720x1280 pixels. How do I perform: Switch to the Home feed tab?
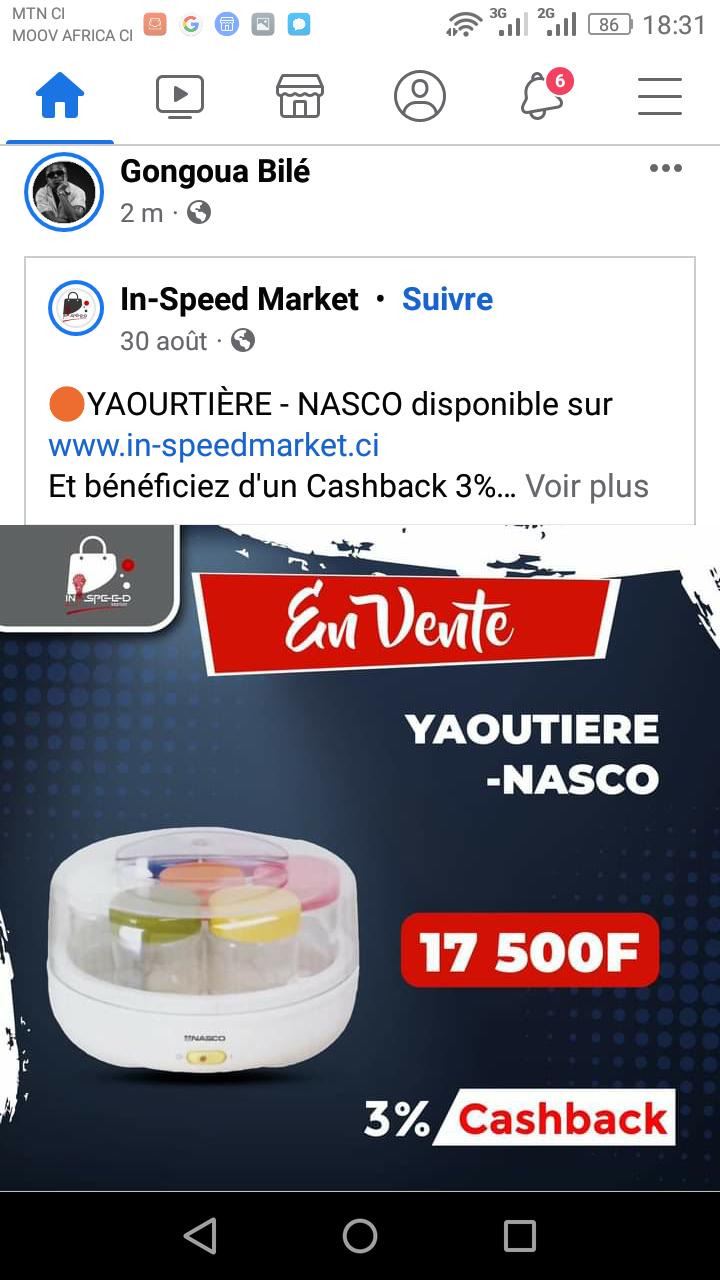click(60, 97)
